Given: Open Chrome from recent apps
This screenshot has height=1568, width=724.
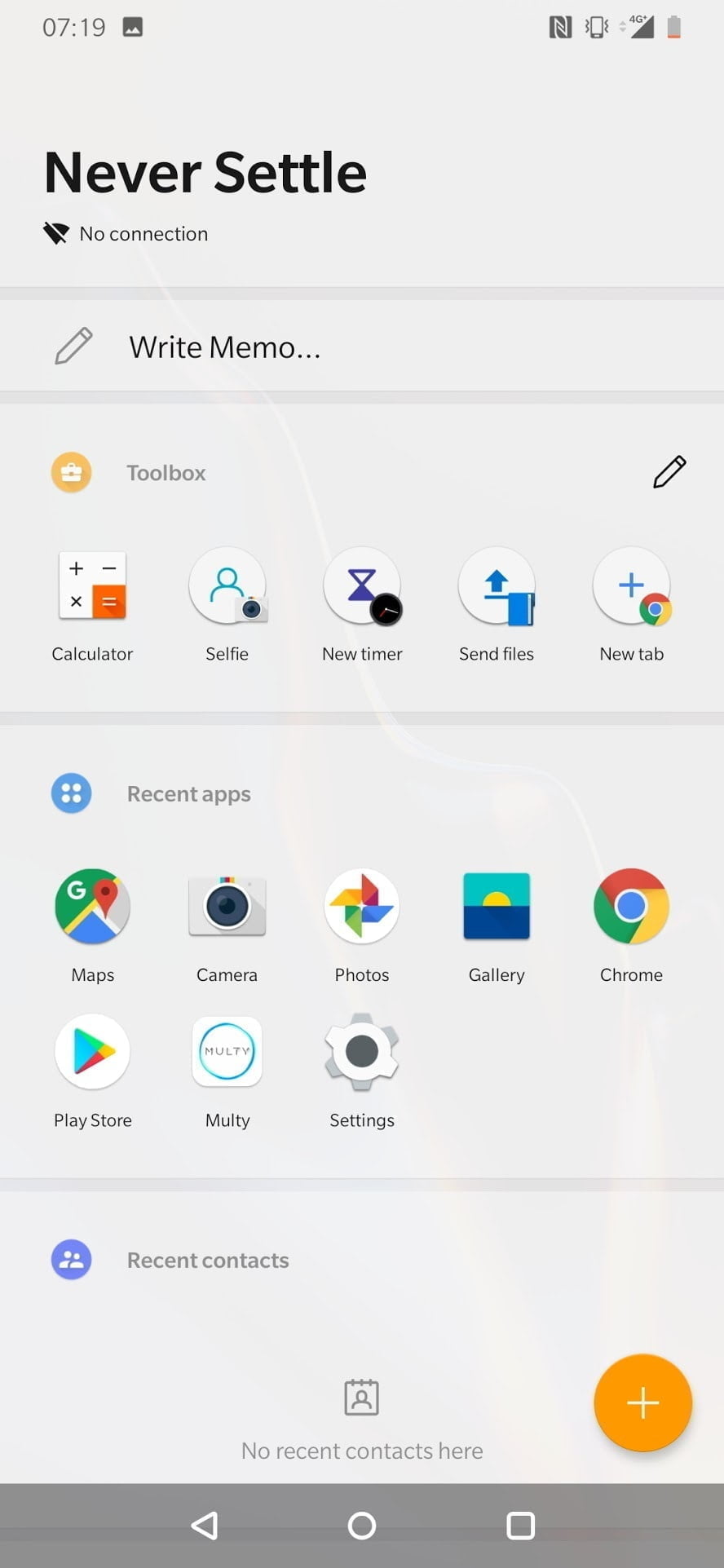Looking at the screenshot, I should pyautogui.click(x=631, y=907).
